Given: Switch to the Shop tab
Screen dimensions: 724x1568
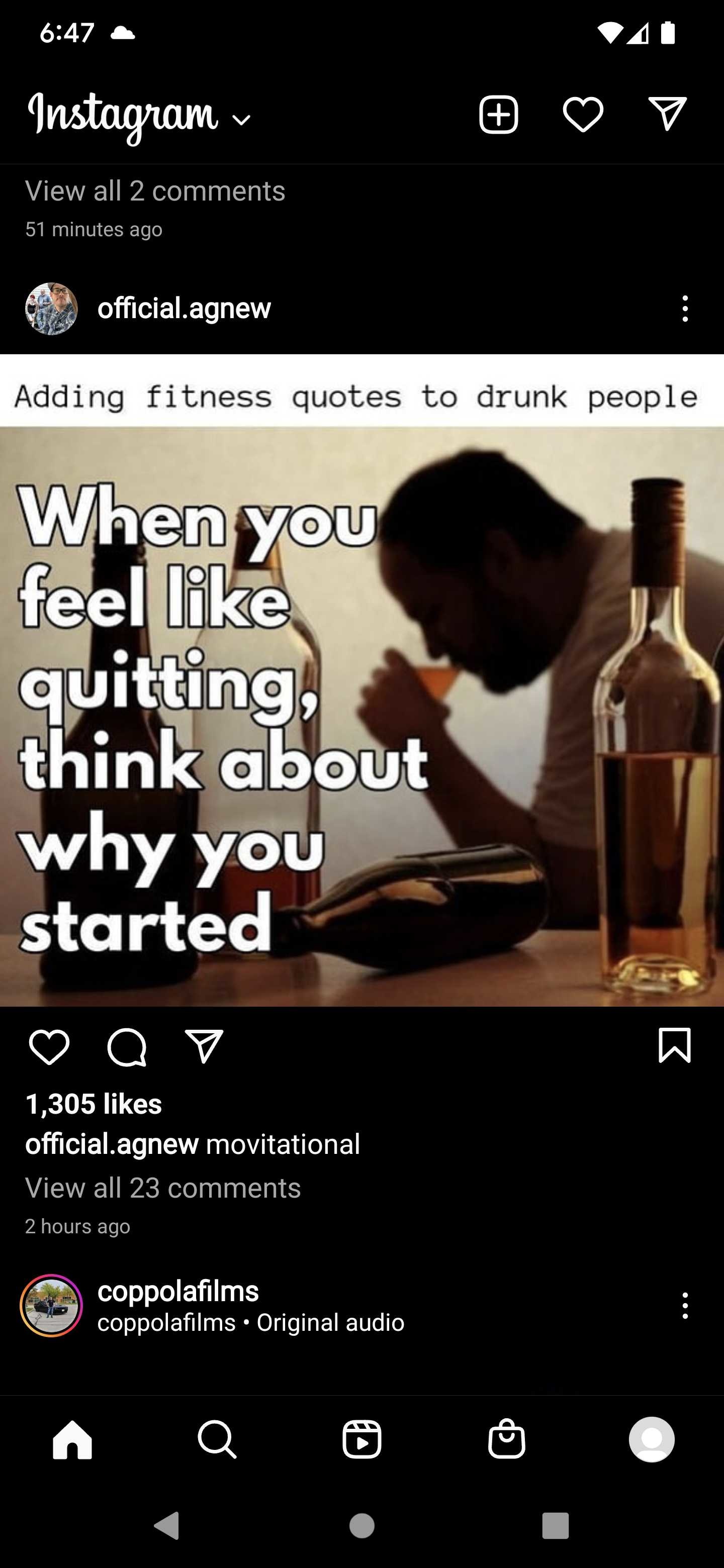Looking at the screenshot, I should tap(507, 1438).
